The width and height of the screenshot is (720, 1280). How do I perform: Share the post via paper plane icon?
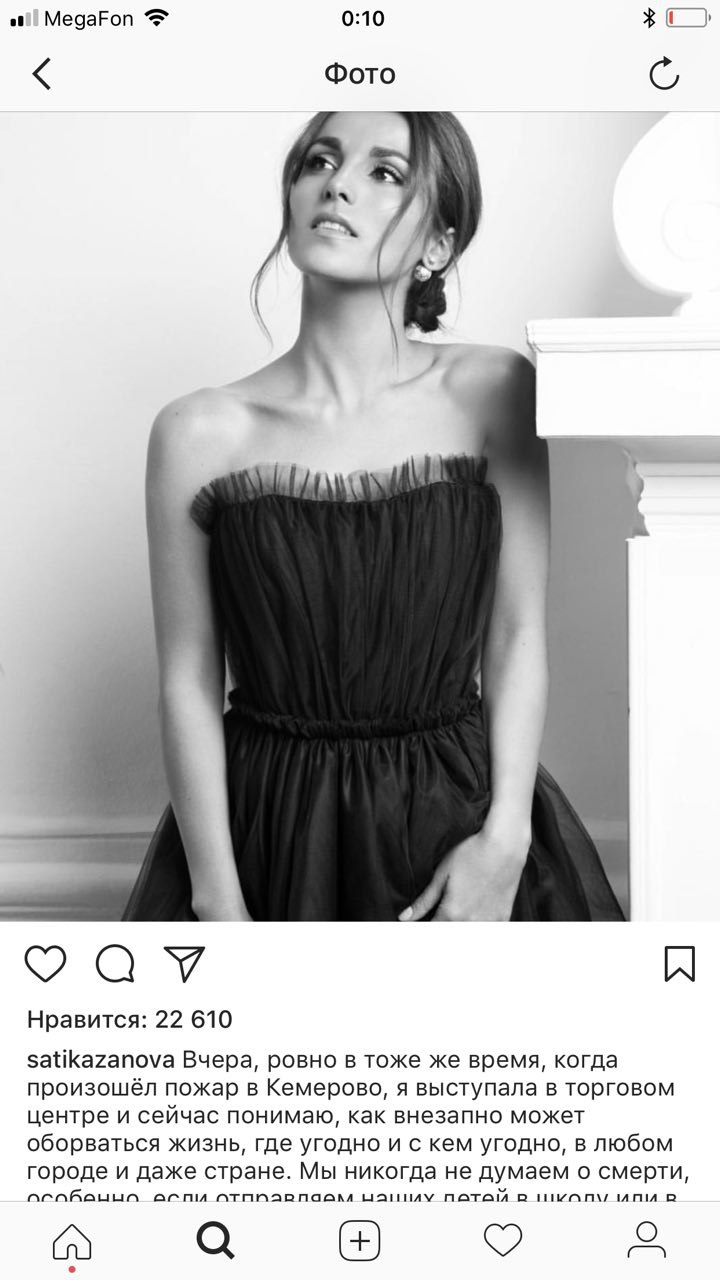[184, 963]
